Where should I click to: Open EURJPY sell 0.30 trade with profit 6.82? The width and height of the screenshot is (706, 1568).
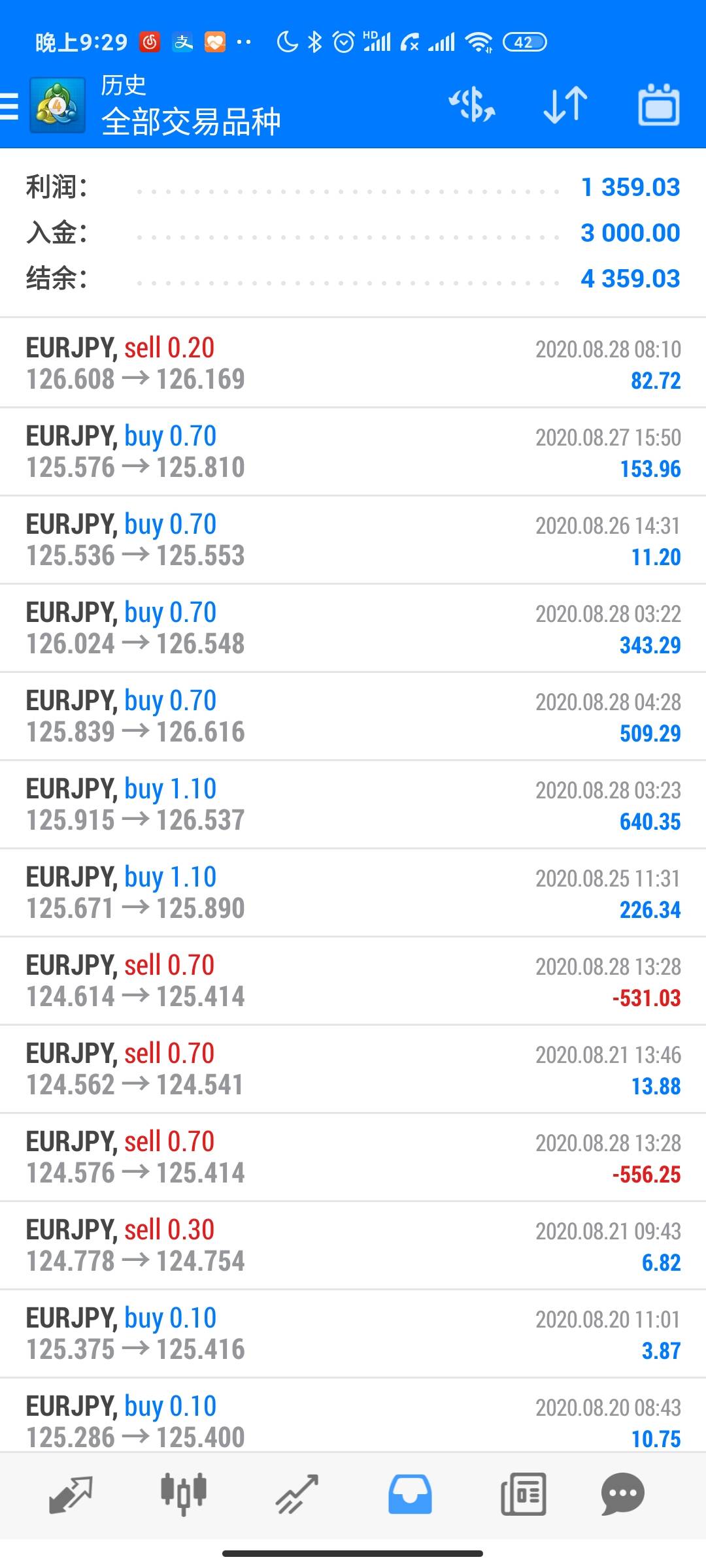point(353,1246)
